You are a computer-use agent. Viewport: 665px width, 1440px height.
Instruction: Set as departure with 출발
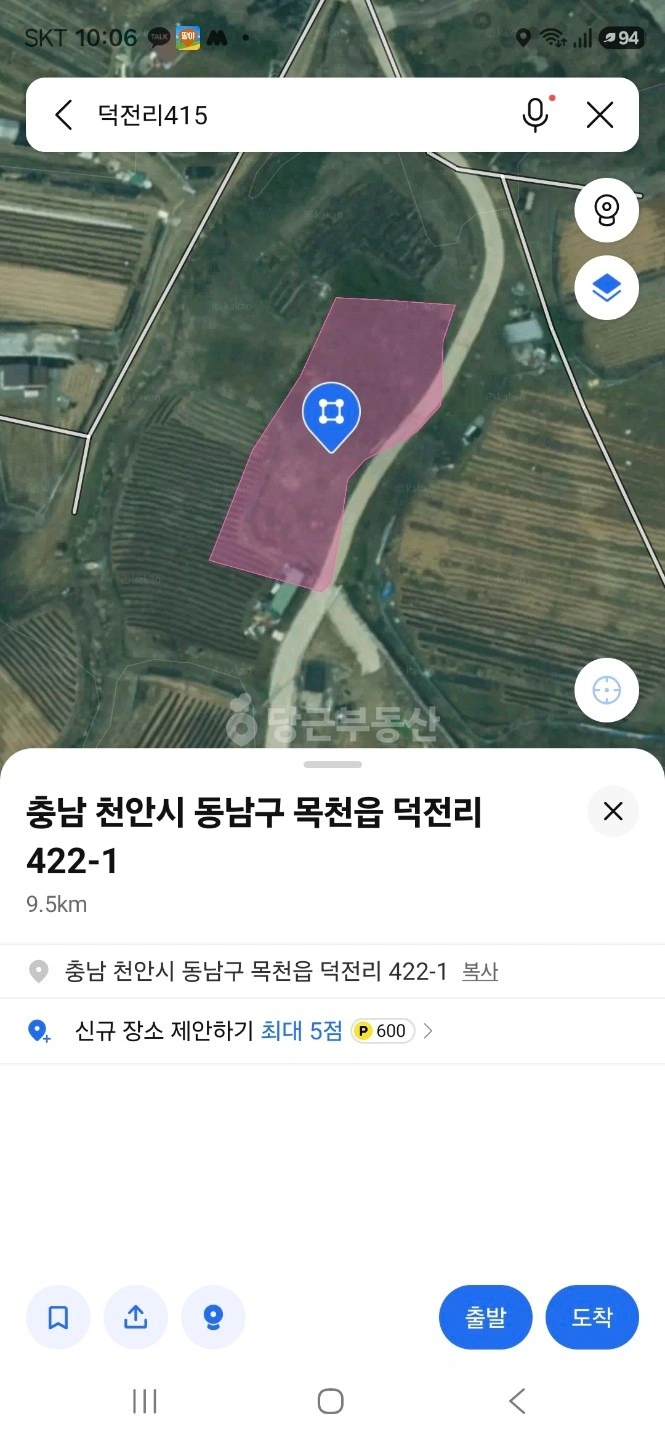[485, 1317]
